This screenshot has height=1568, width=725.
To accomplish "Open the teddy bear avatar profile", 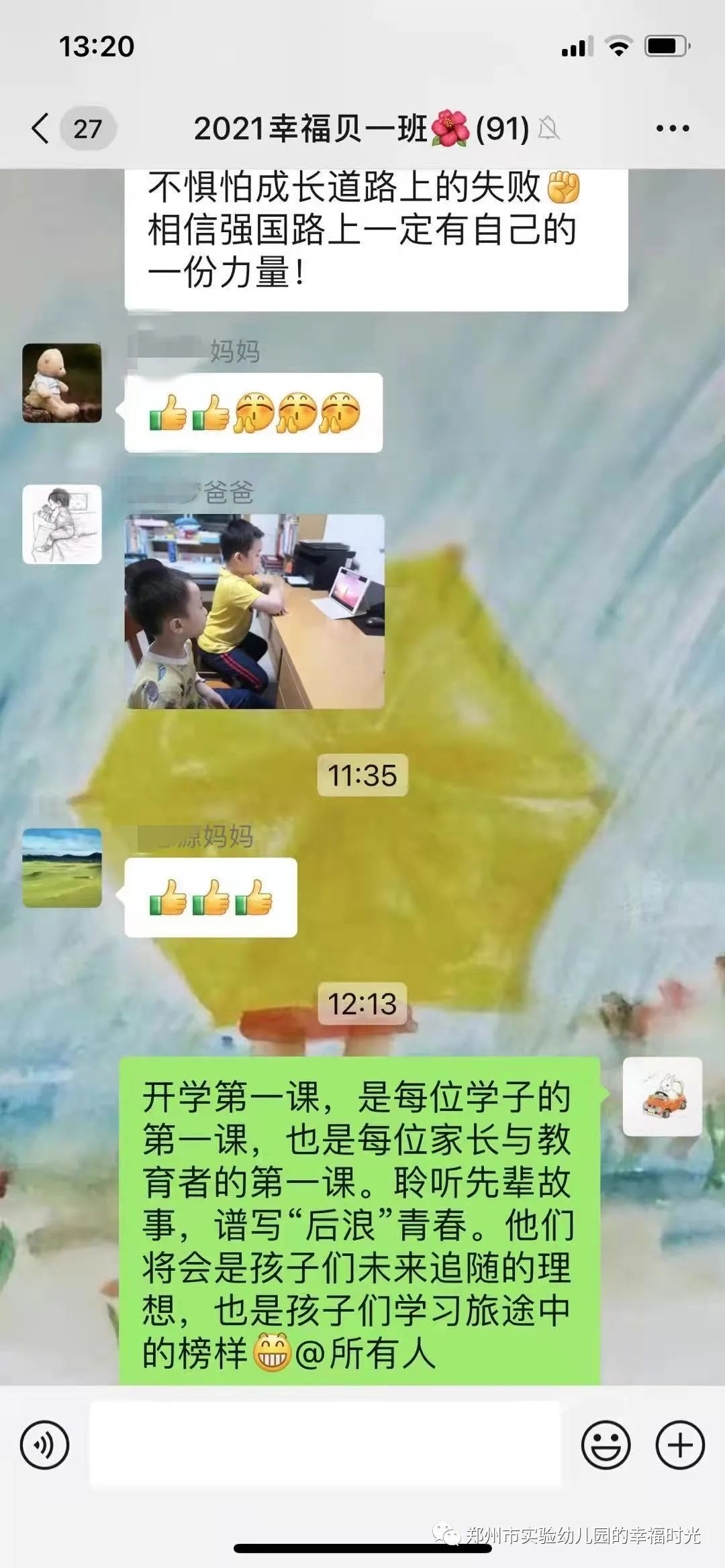I will (62, 383).
